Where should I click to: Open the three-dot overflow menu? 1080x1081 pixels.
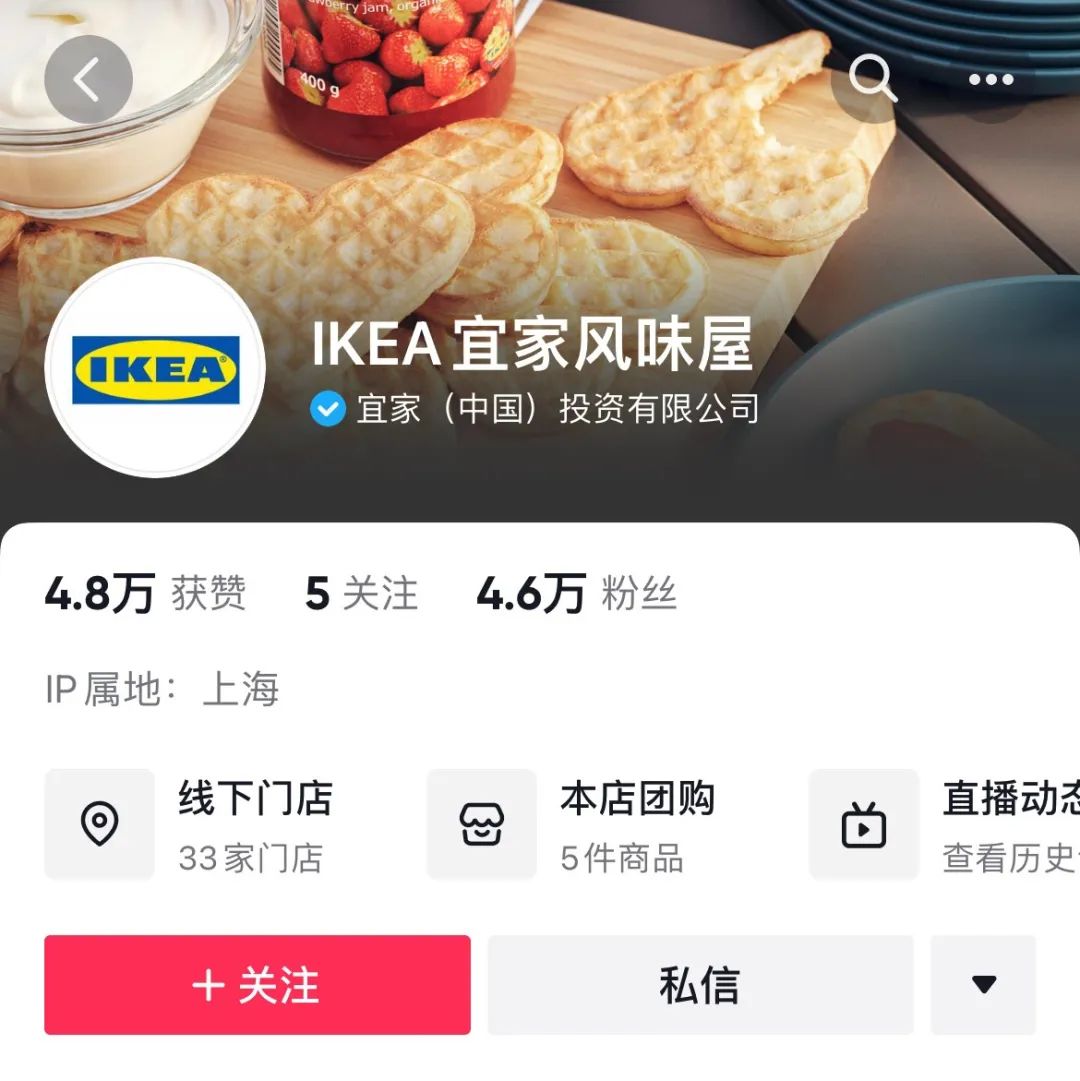pos(990,80)
